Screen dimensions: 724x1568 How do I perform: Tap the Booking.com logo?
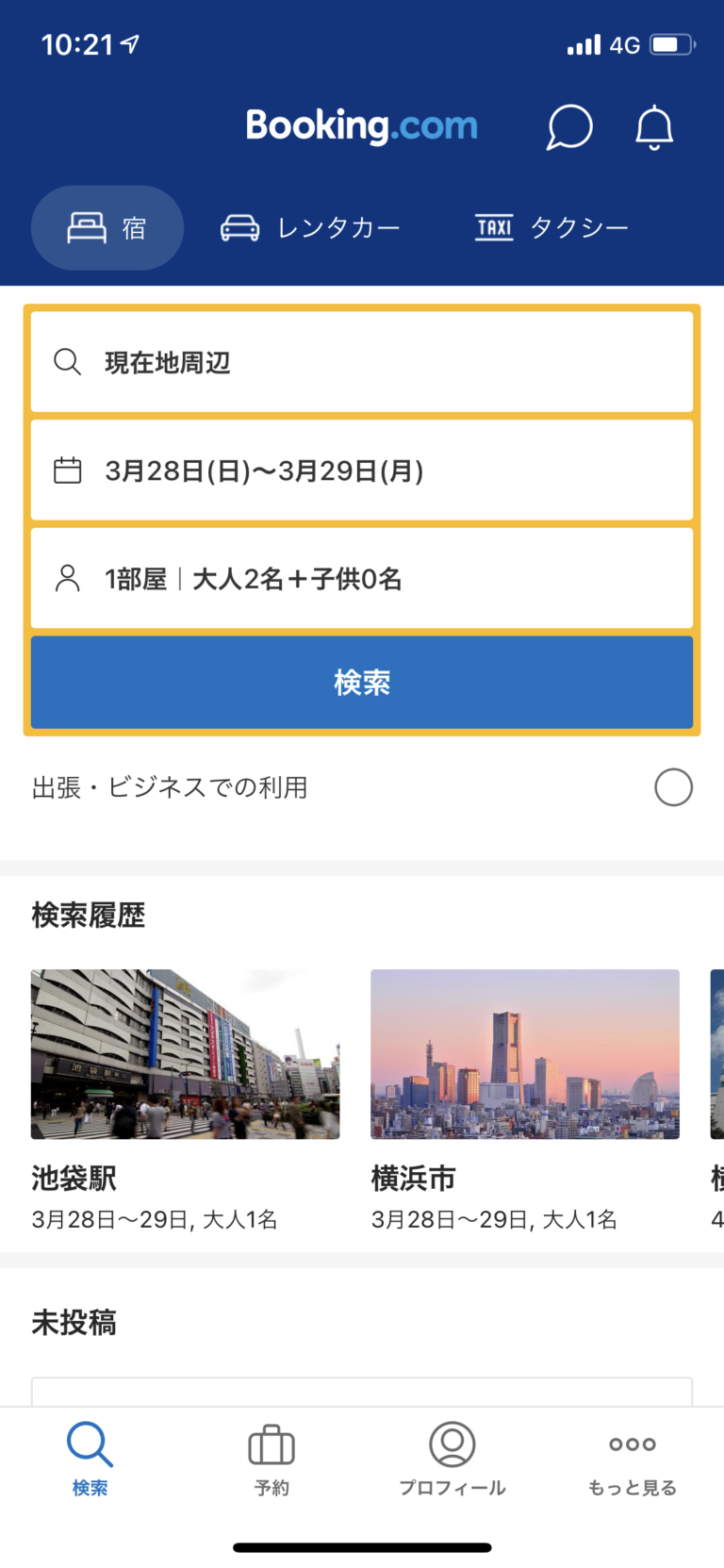point(362,125)
